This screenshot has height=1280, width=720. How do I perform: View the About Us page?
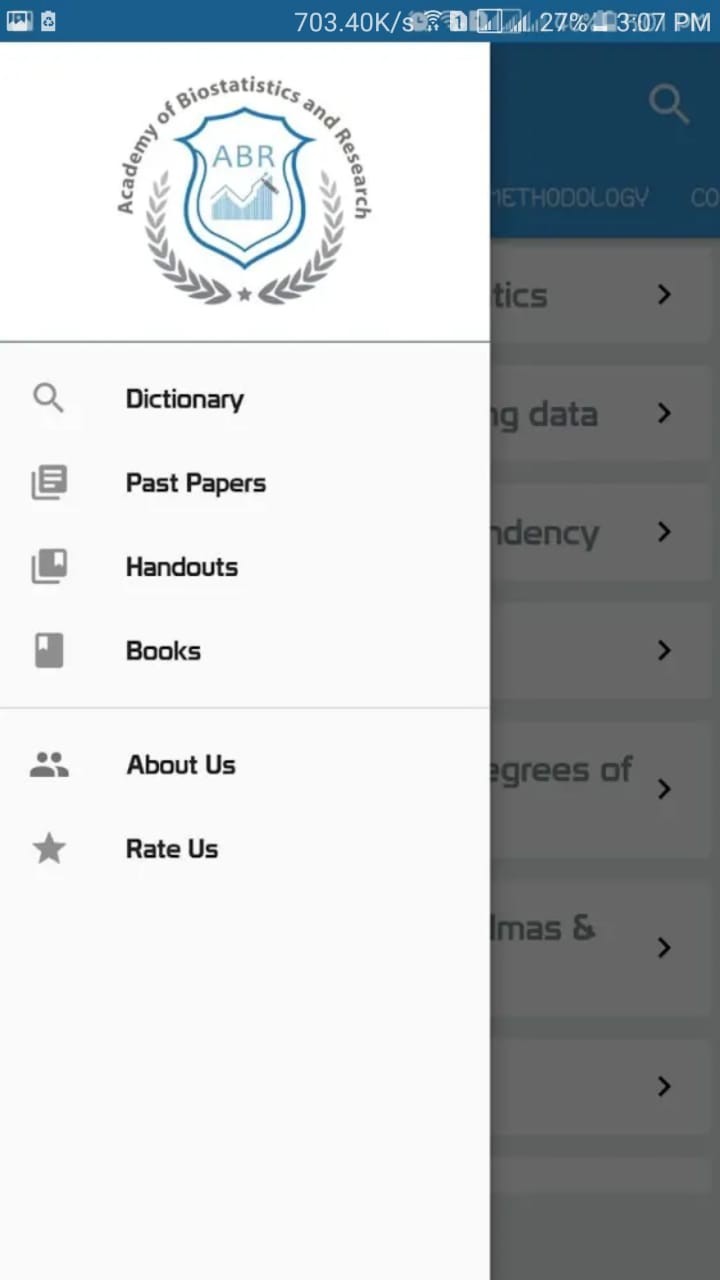(x=180, y=765)
